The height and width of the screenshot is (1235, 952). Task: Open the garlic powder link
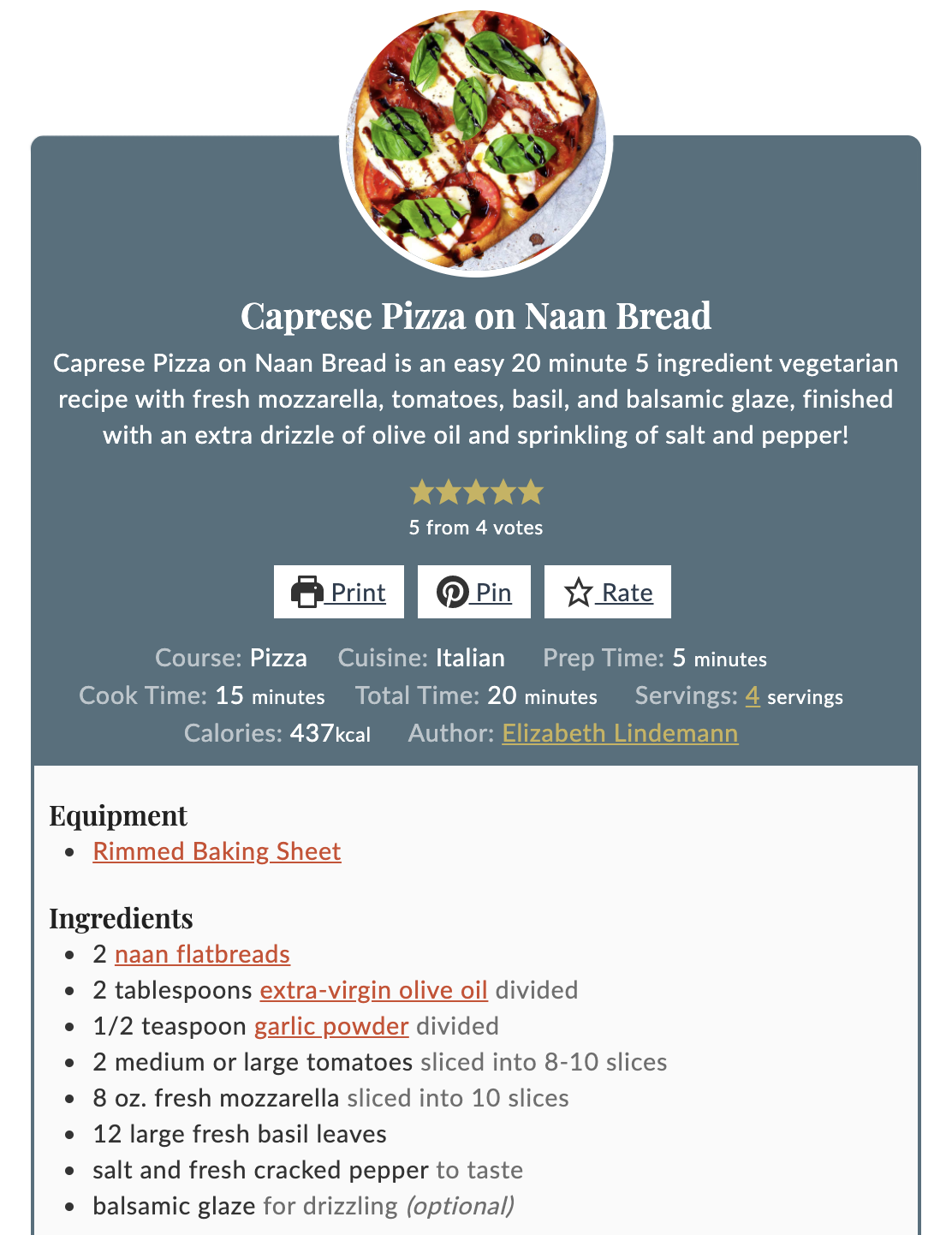point(331,1026)
